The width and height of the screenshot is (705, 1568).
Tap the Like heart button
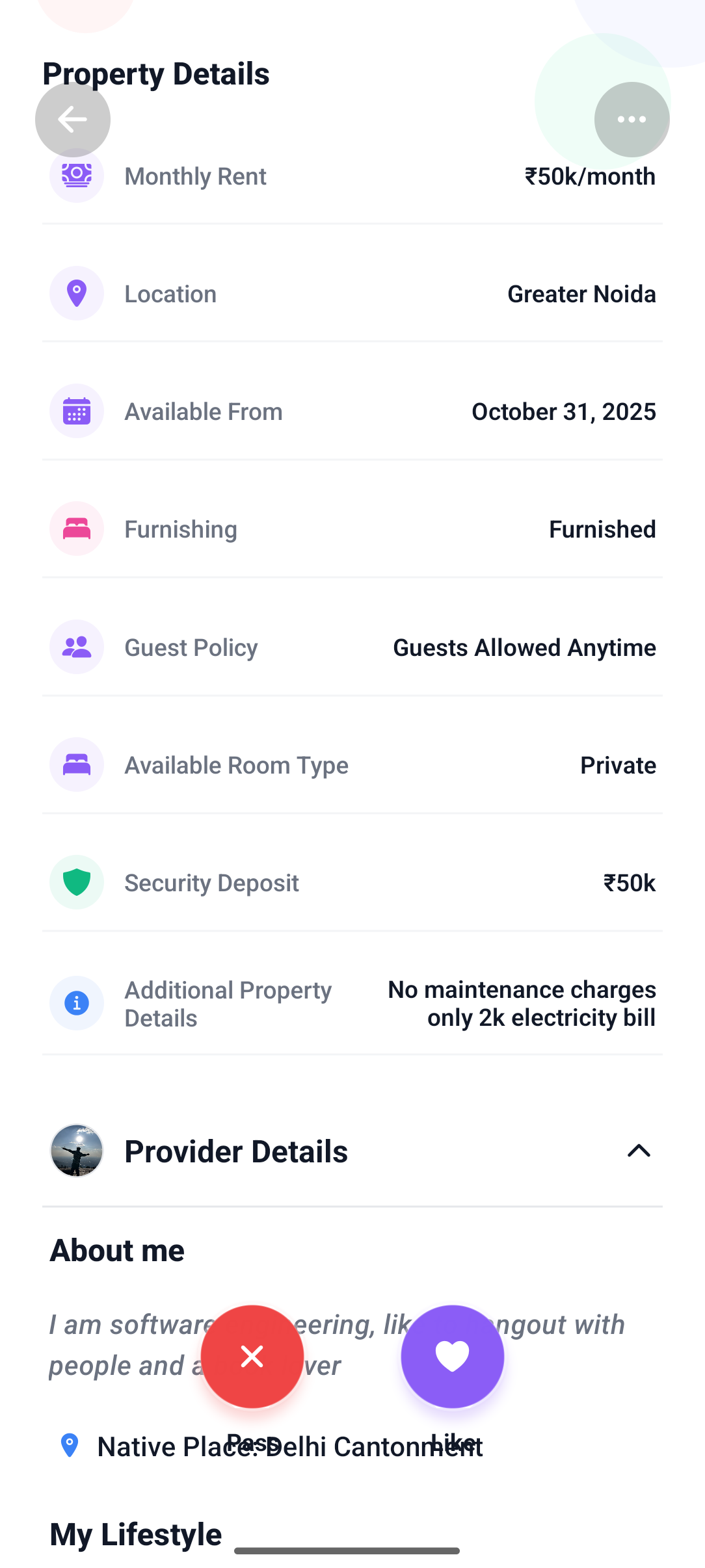[x=452, y=1357]
